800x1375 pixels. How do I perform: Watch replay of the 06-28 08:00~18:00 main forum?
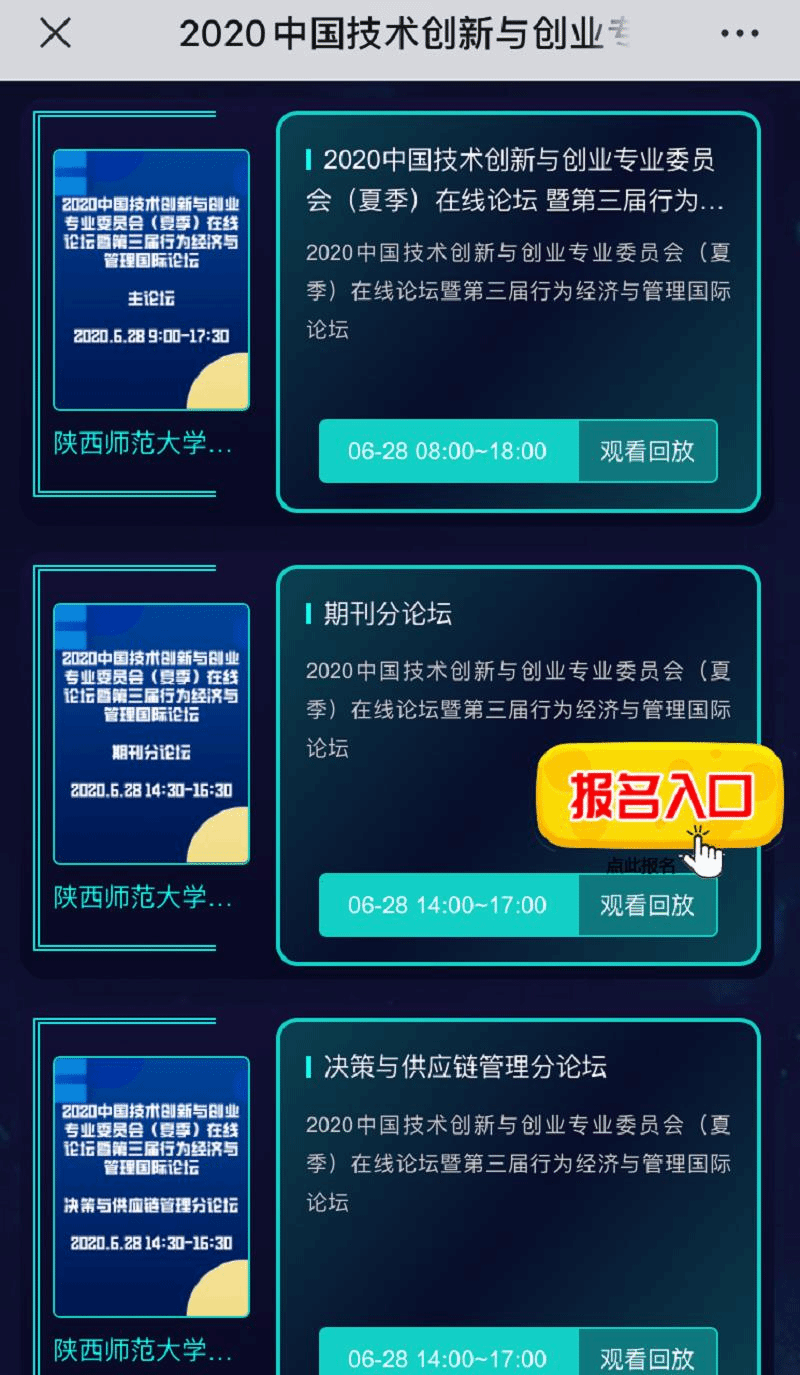click(x=647, y=451)
